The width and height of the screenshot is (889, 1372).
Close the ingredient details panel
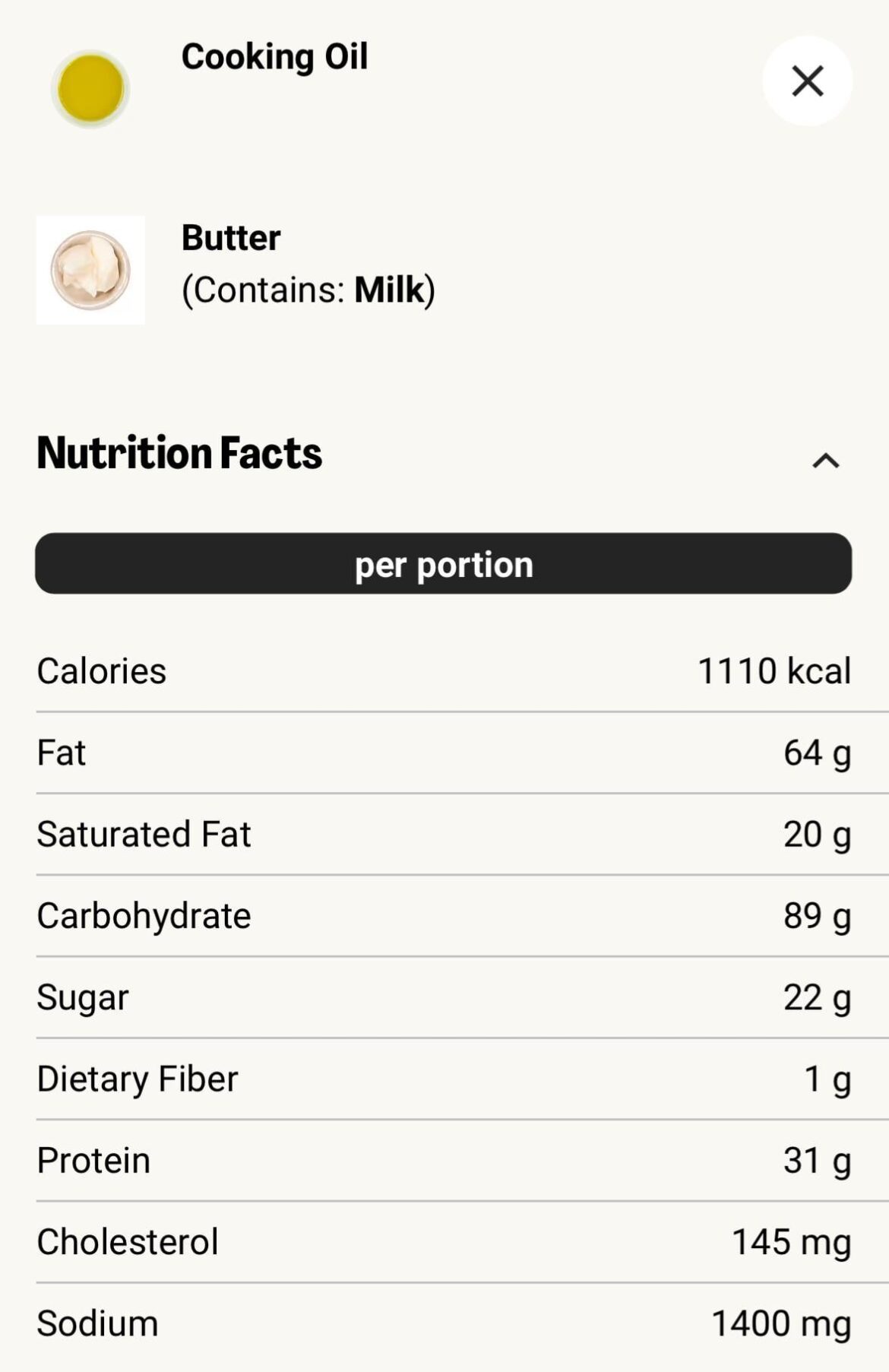pos(807,81)
